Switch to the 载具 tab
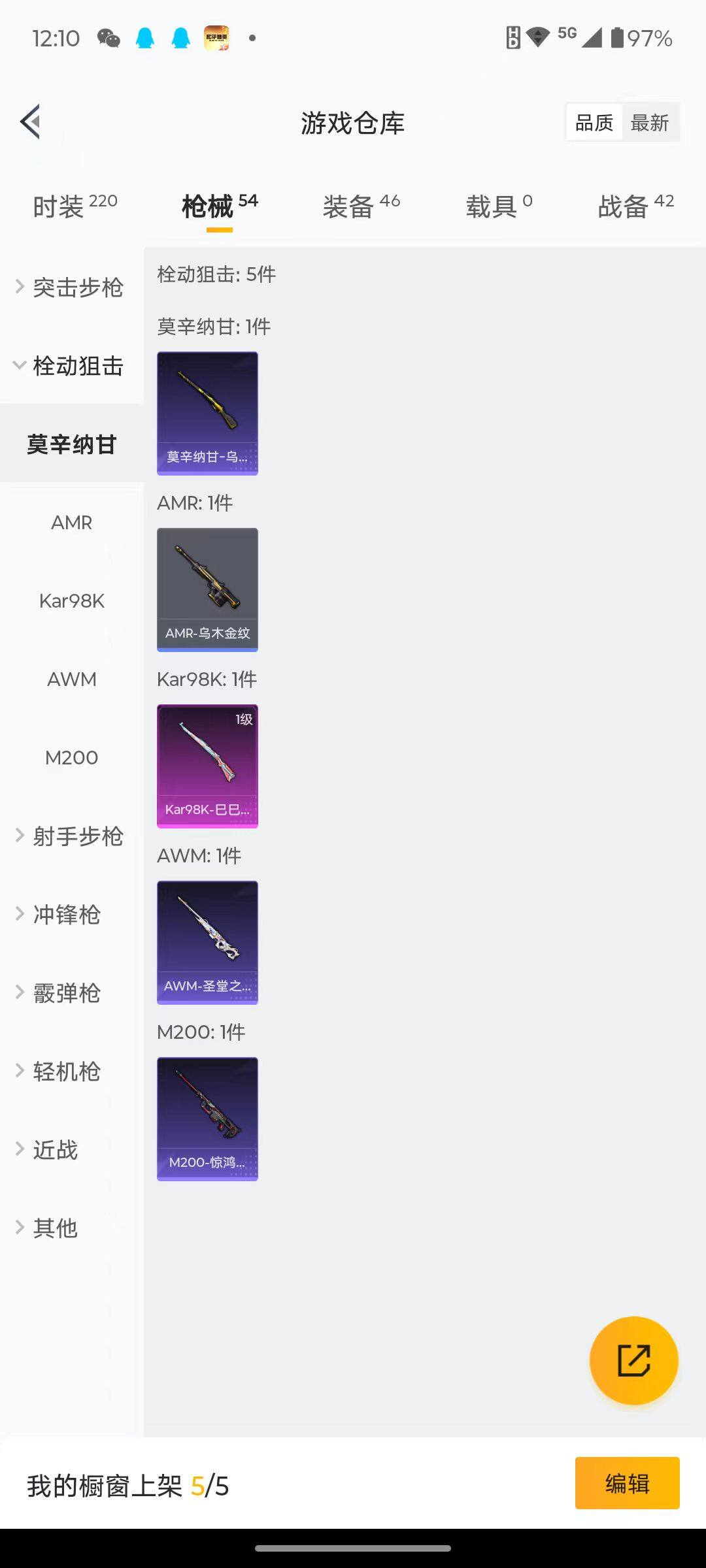Screen dimensions: 706x1568 pyautogui.click(x=499, y=206)
